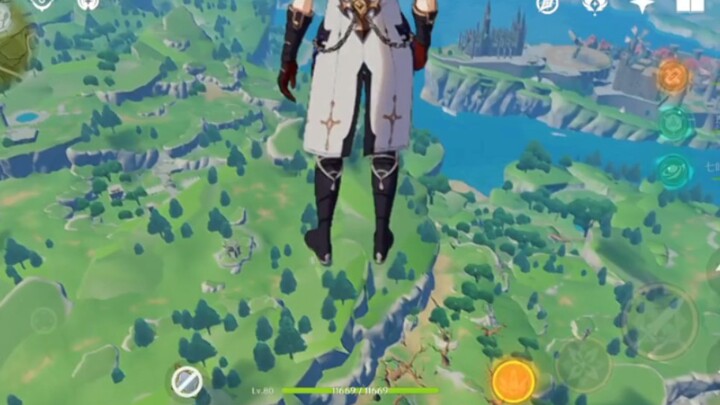Switch to the first green anemo party member

click(675, 123)
